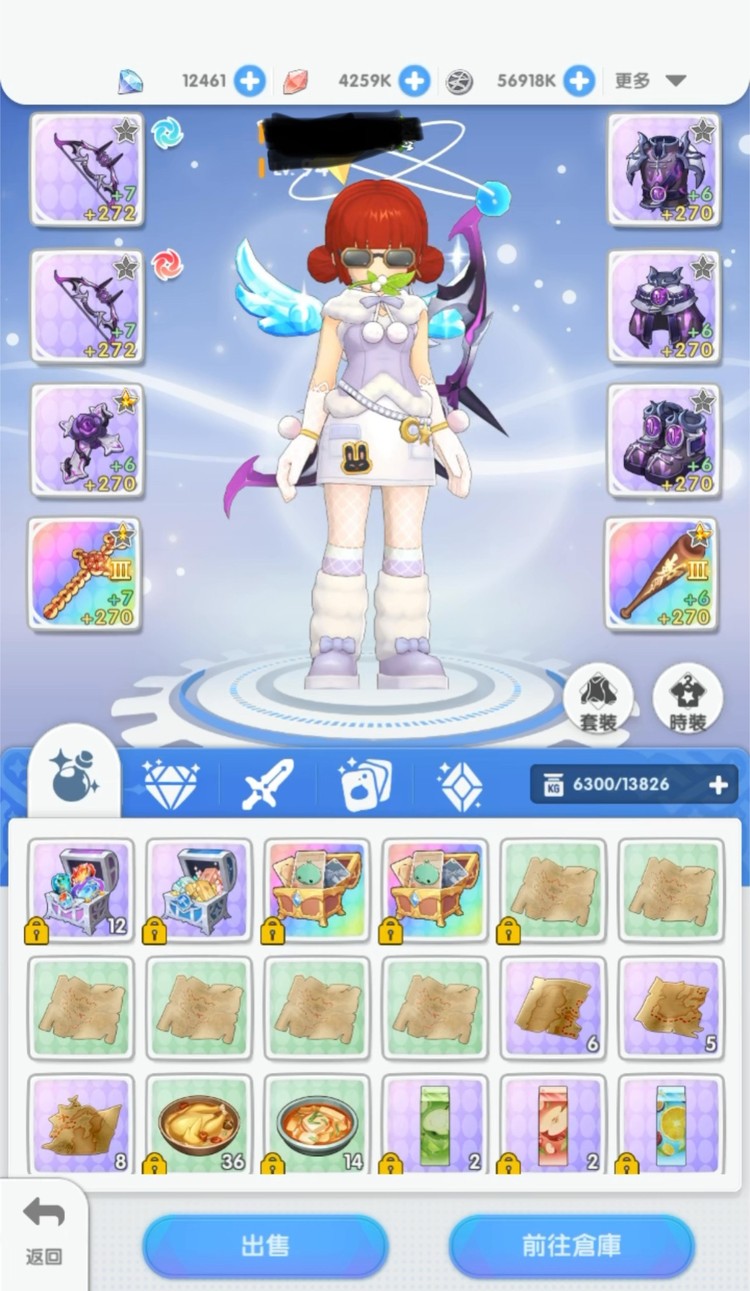The height and width of the screenshot is (1291, 750).
Task: Open the equipped purple armor slot
Action: click(x=663, y=170)
